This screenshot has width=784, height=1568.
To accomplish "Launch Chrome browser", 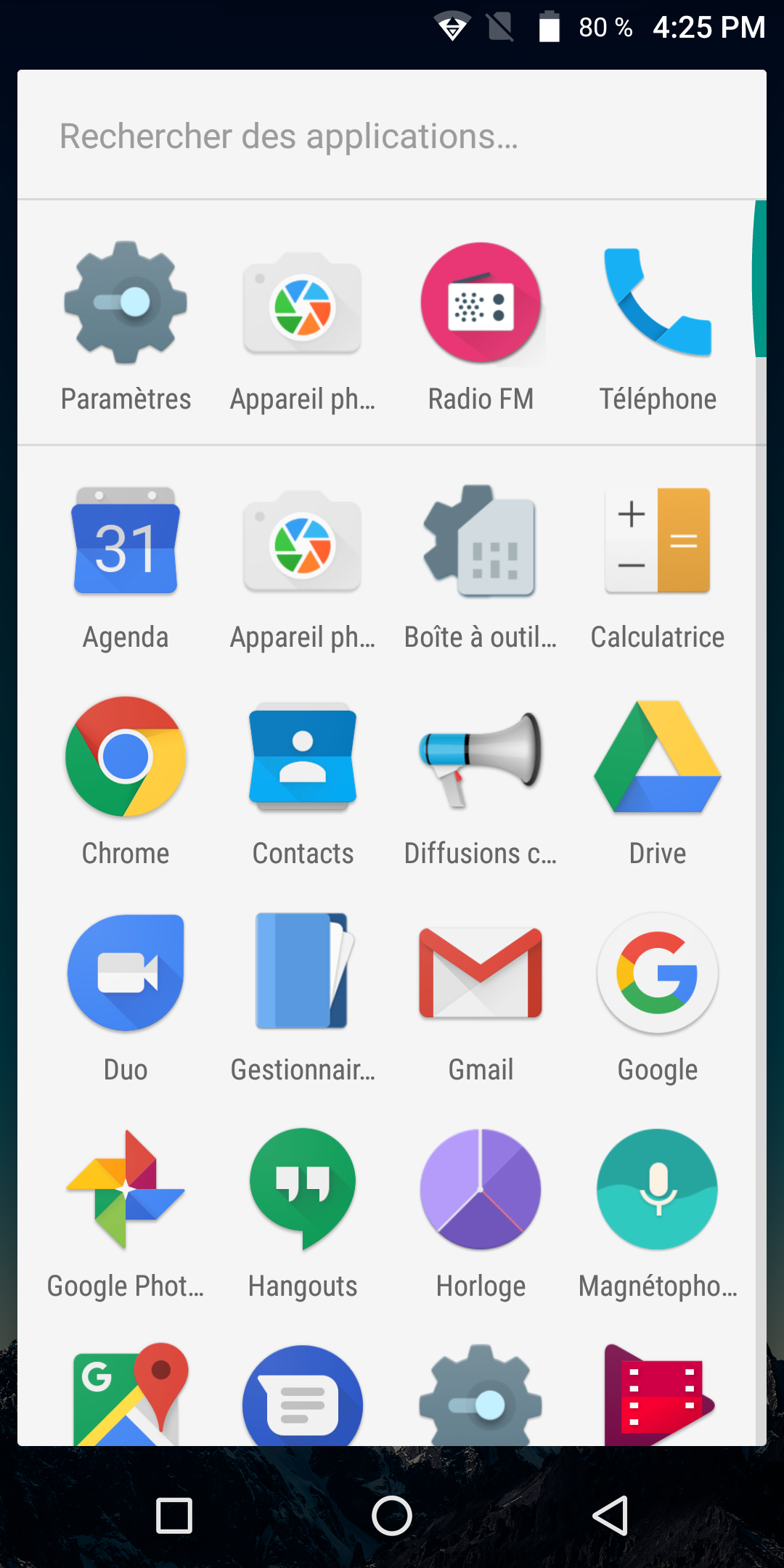I will [x=126, y=757].
